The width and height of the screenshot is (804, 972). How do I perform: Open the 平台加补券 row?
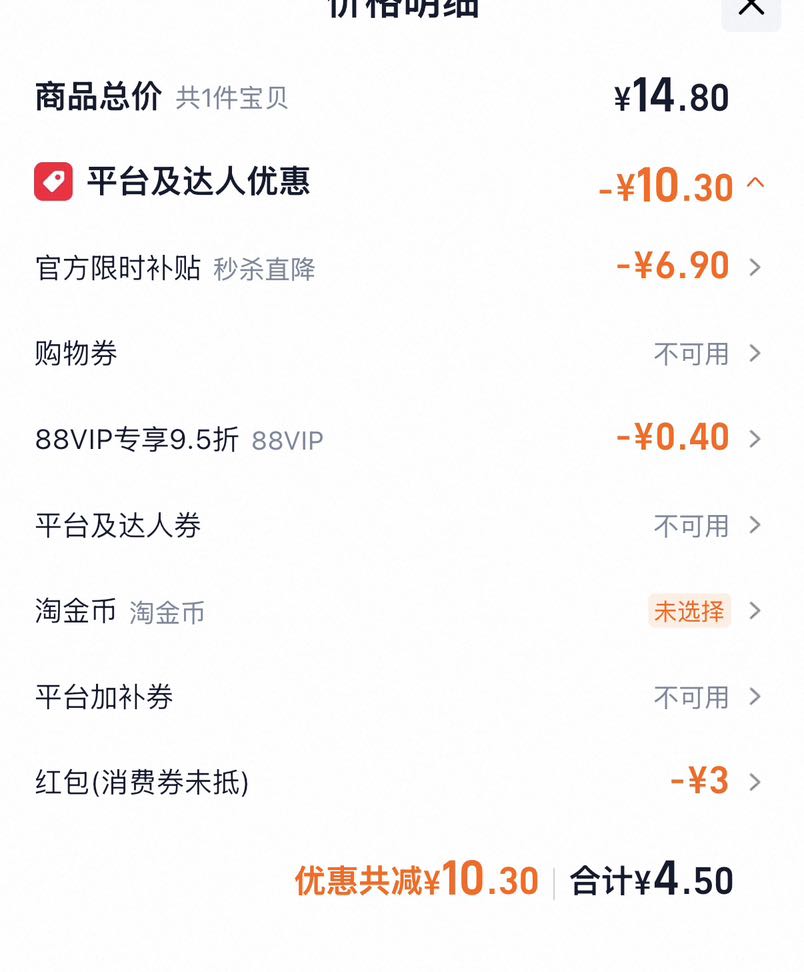402,697
